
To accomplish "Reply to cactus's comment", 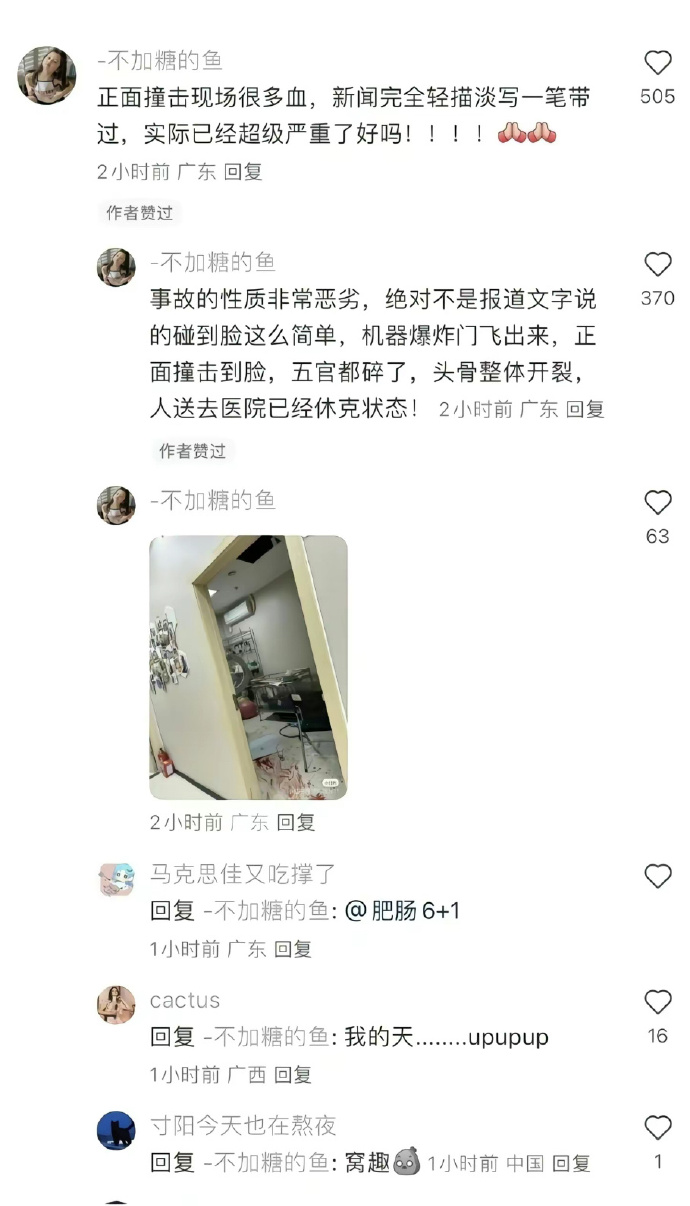I will click(293, 1075).
